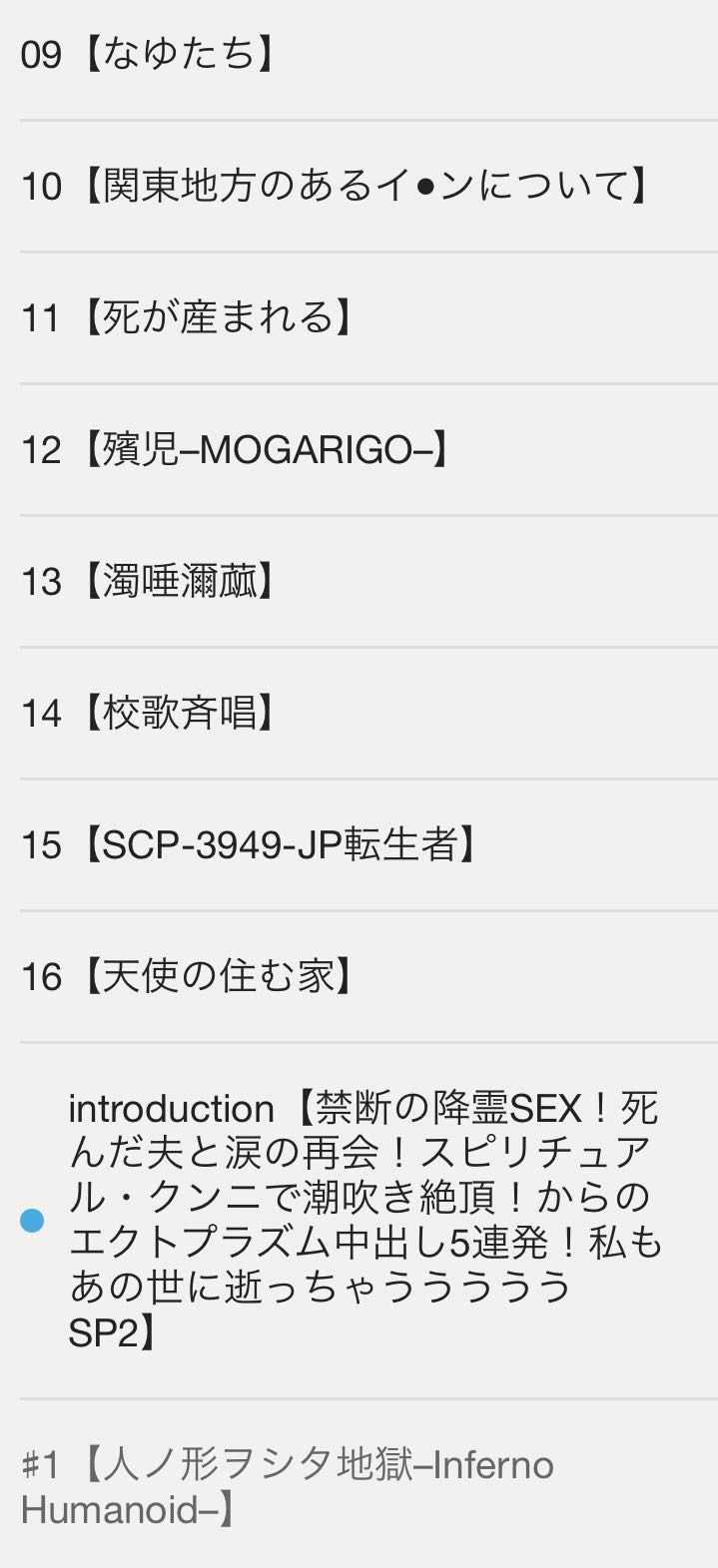The height and width of the screenshot is (1568, 718).
Task: Open the current introduction chapter entry
Action: click(x=364, y=1221)
